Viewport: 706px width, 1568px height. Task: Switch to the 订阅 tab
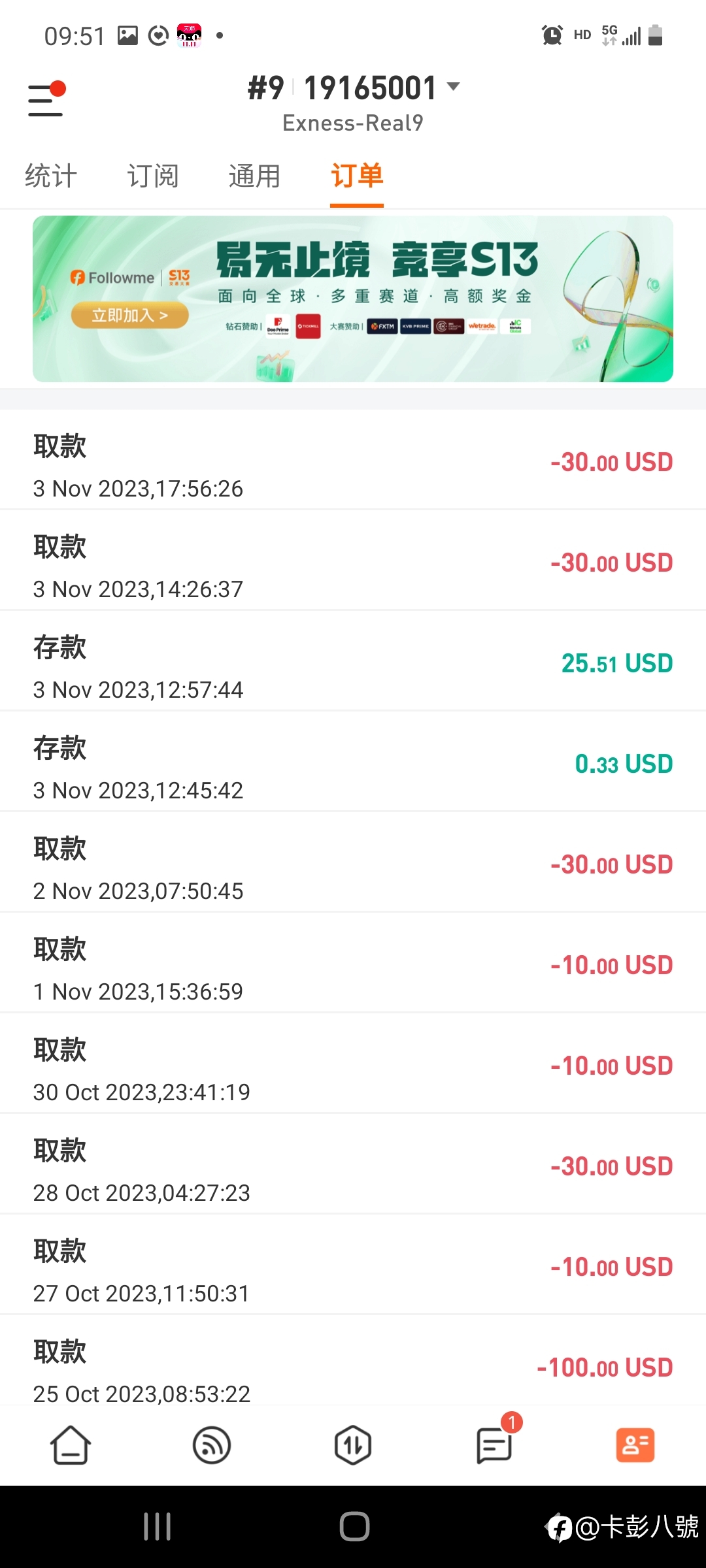153,176
